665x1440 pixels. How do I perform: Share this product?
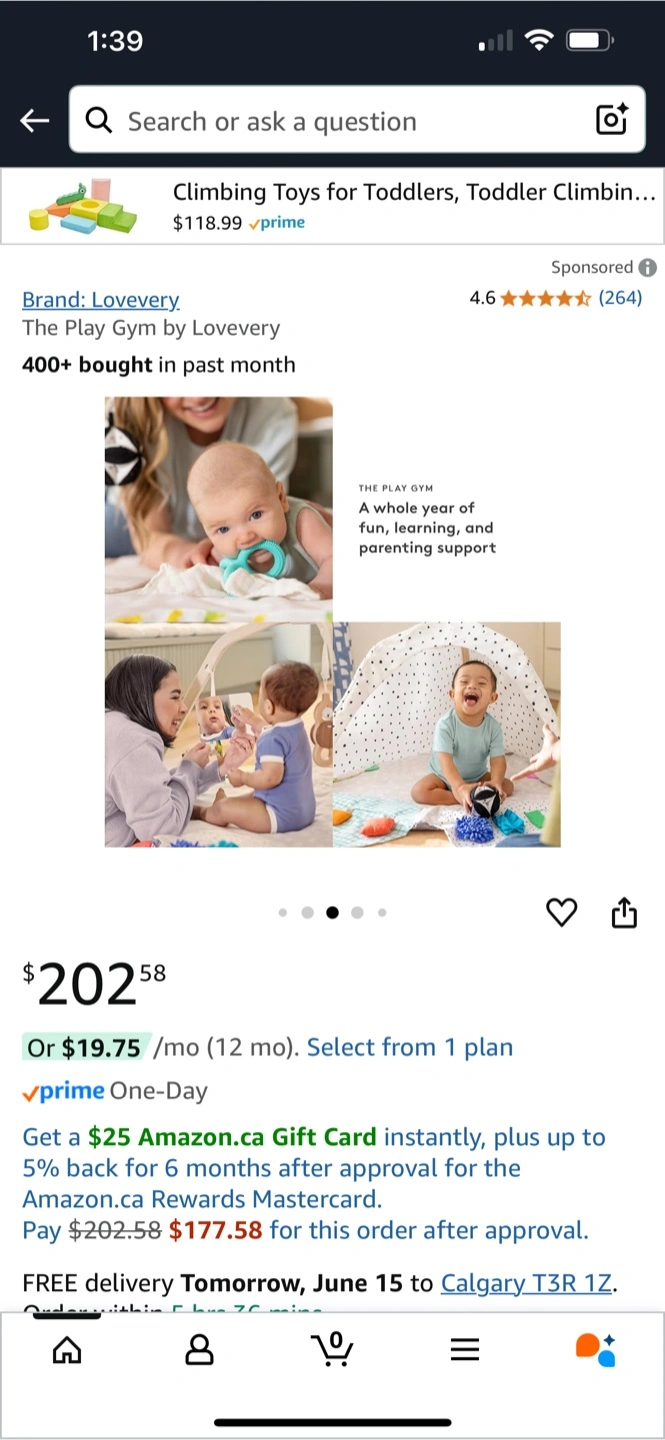[x=624, y=912]
